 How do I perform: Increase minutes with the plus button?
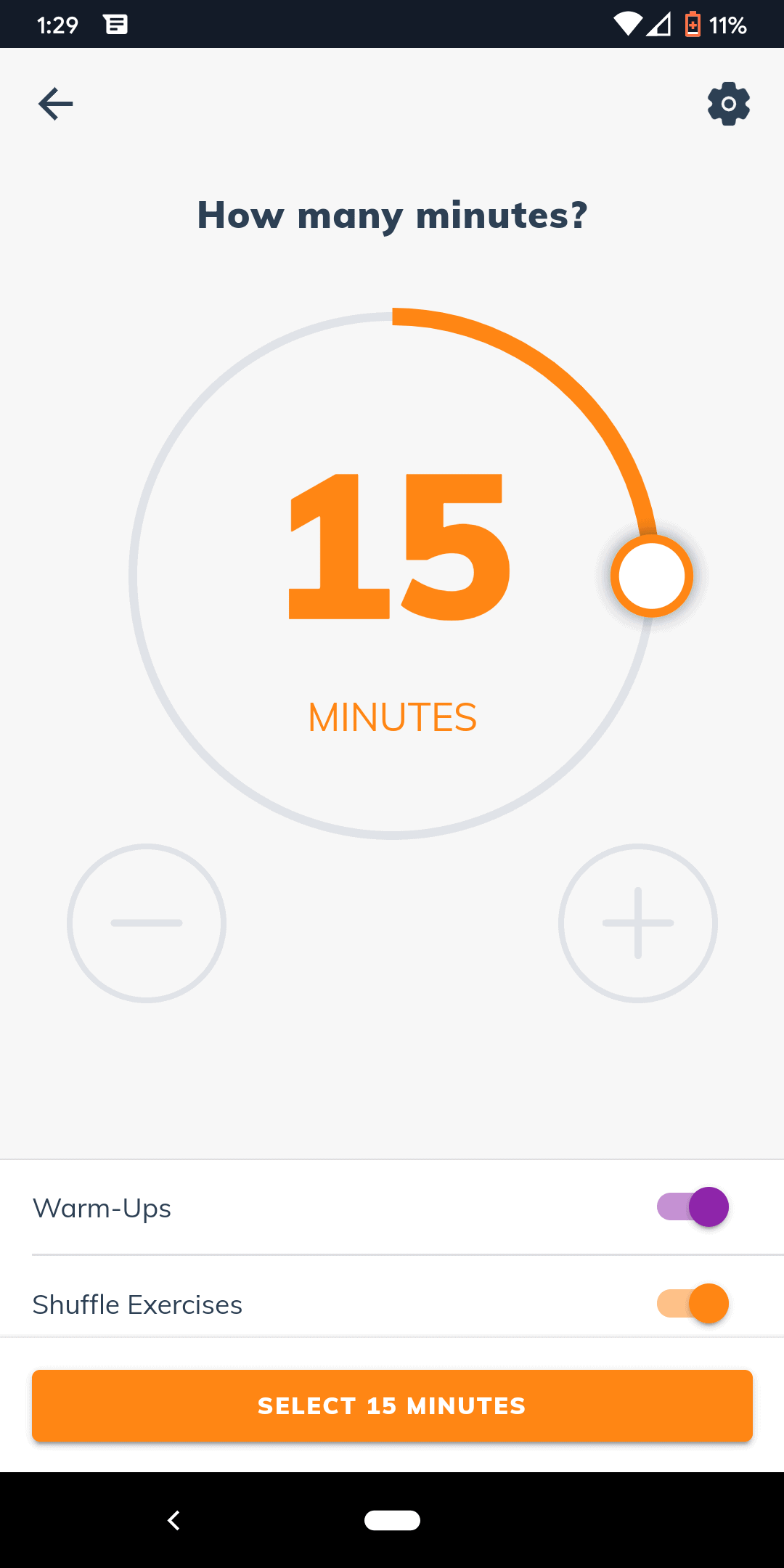tap(638, 923)
